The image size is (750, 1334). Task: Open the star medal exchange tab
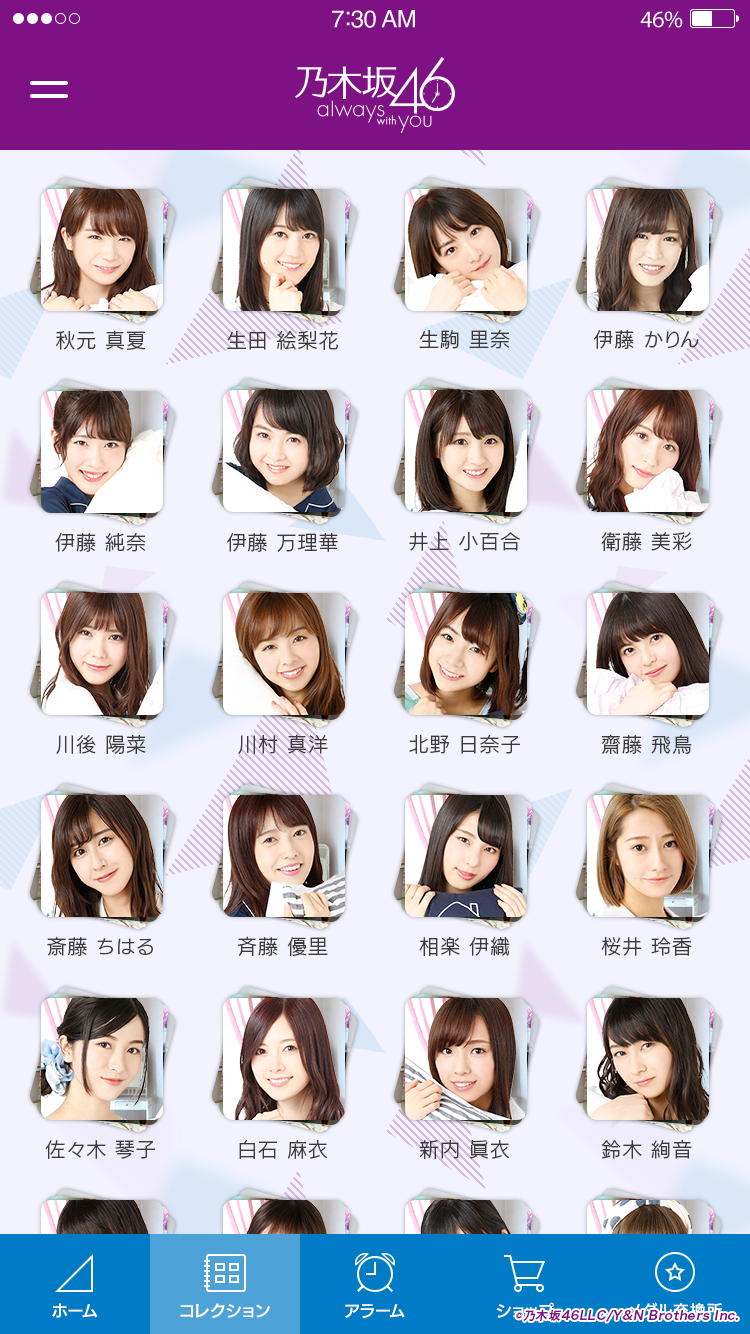pos(675,1284)
